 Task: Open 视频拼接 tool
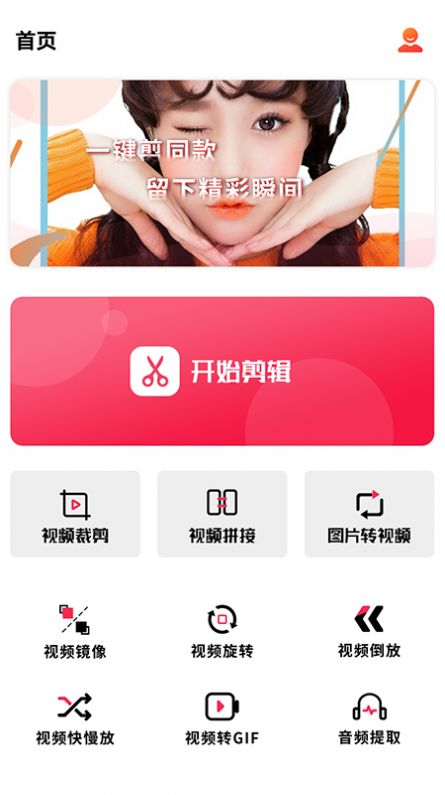click(x=222, y=514)
